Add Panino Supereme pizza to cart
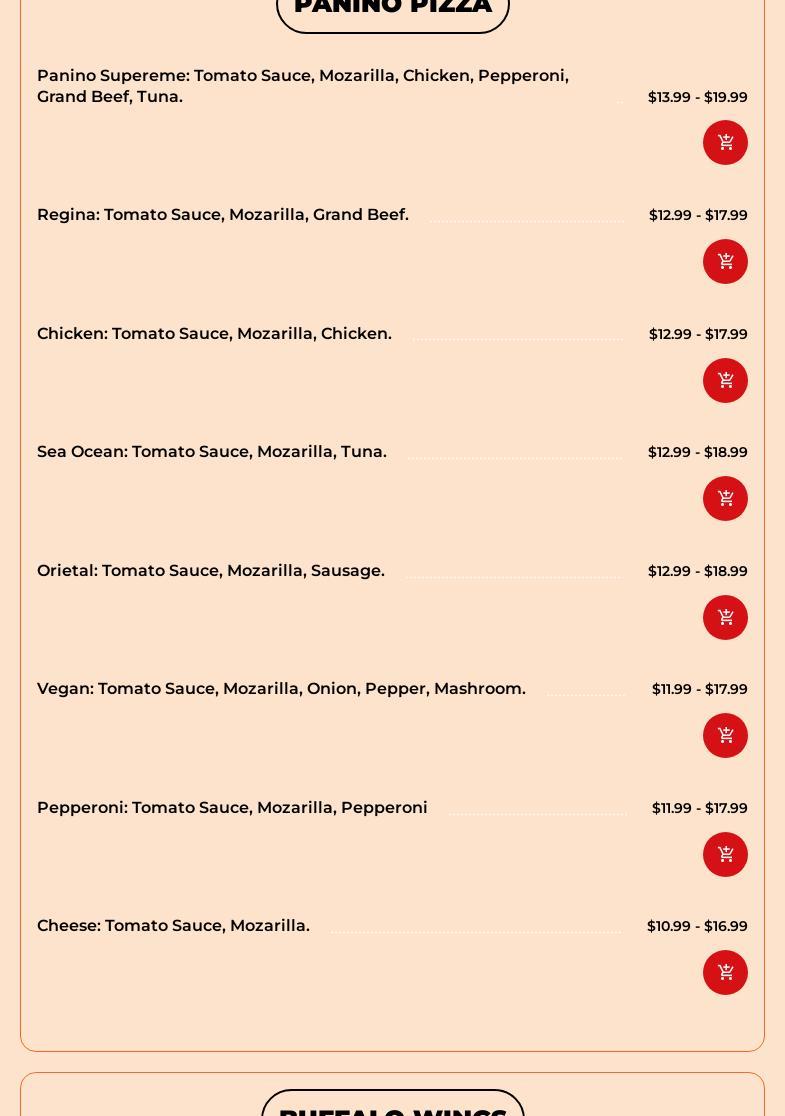Viewport: 785px width, 1116px height. pyautogui.click(x=725, y=143)
